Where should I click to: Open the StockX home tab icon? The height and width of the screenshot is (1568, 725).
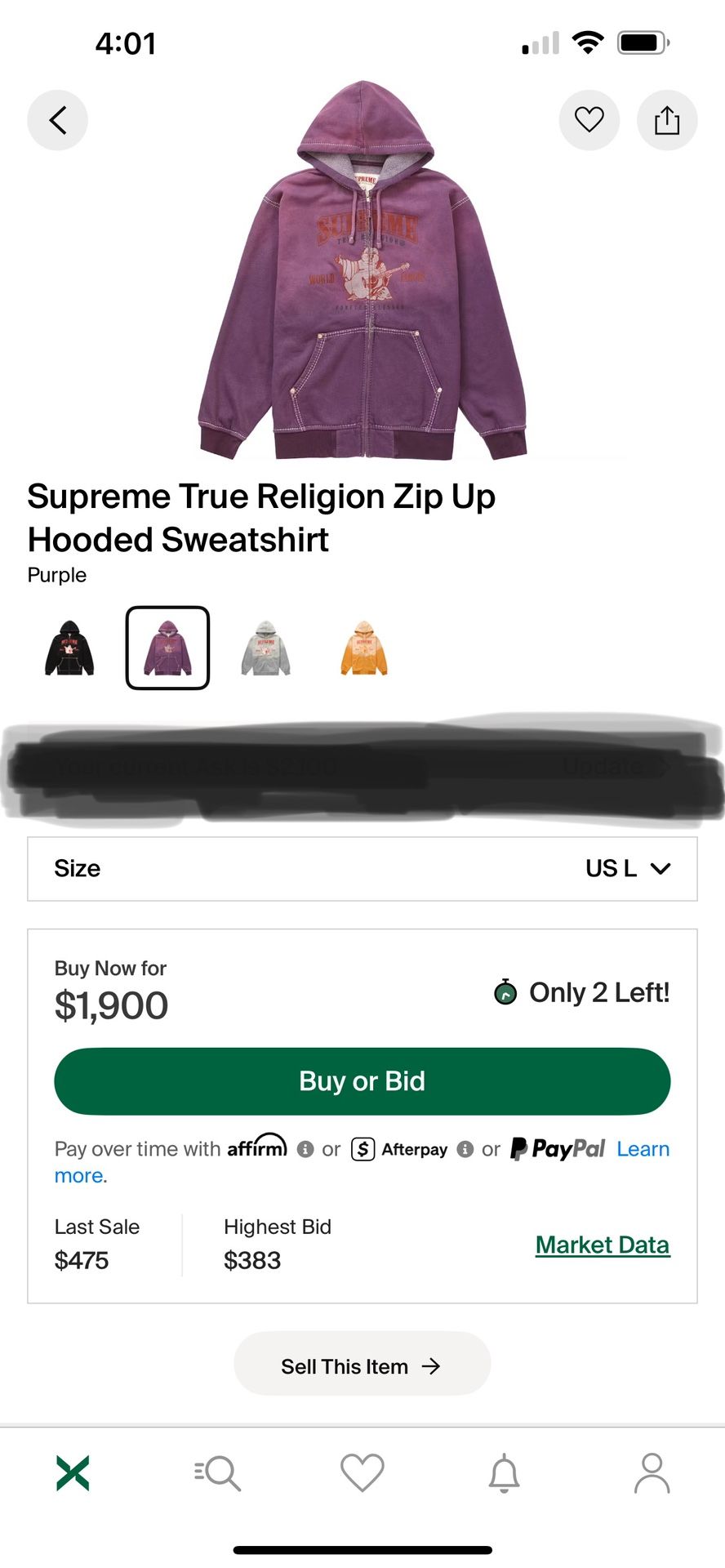click(x=73, y=1472)
